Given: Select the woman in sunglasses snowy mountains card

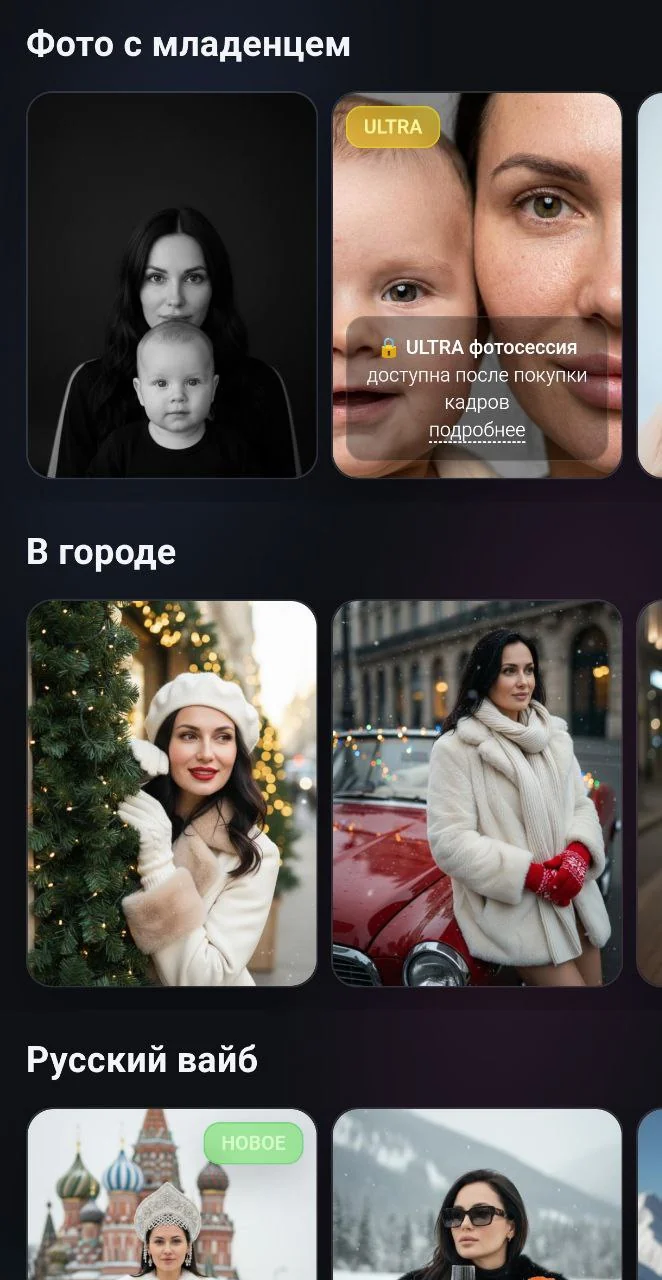Looking at the screenshot, I should click(x=477, y=1194).
